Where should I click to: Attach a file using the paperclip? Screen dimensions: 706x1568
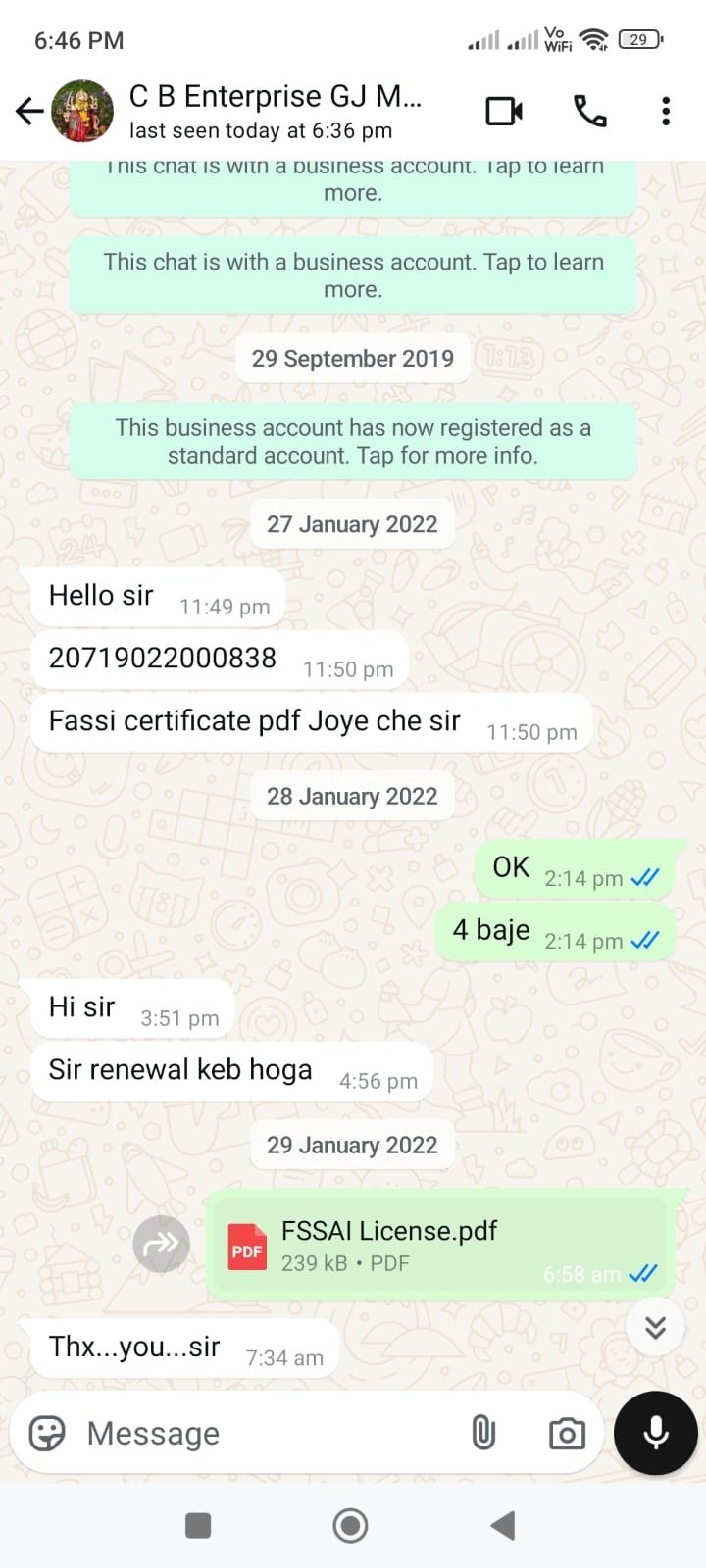click(483, 1433)
